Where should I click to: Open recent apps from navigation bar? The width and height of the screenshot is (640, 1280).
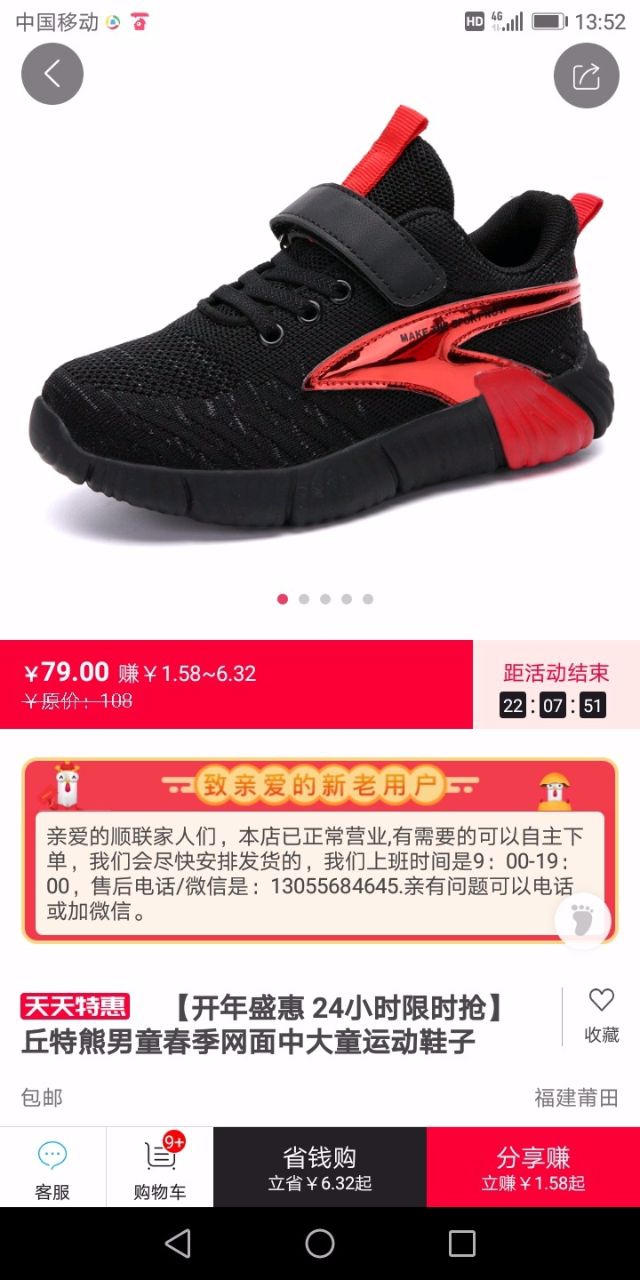(462, 1243)
